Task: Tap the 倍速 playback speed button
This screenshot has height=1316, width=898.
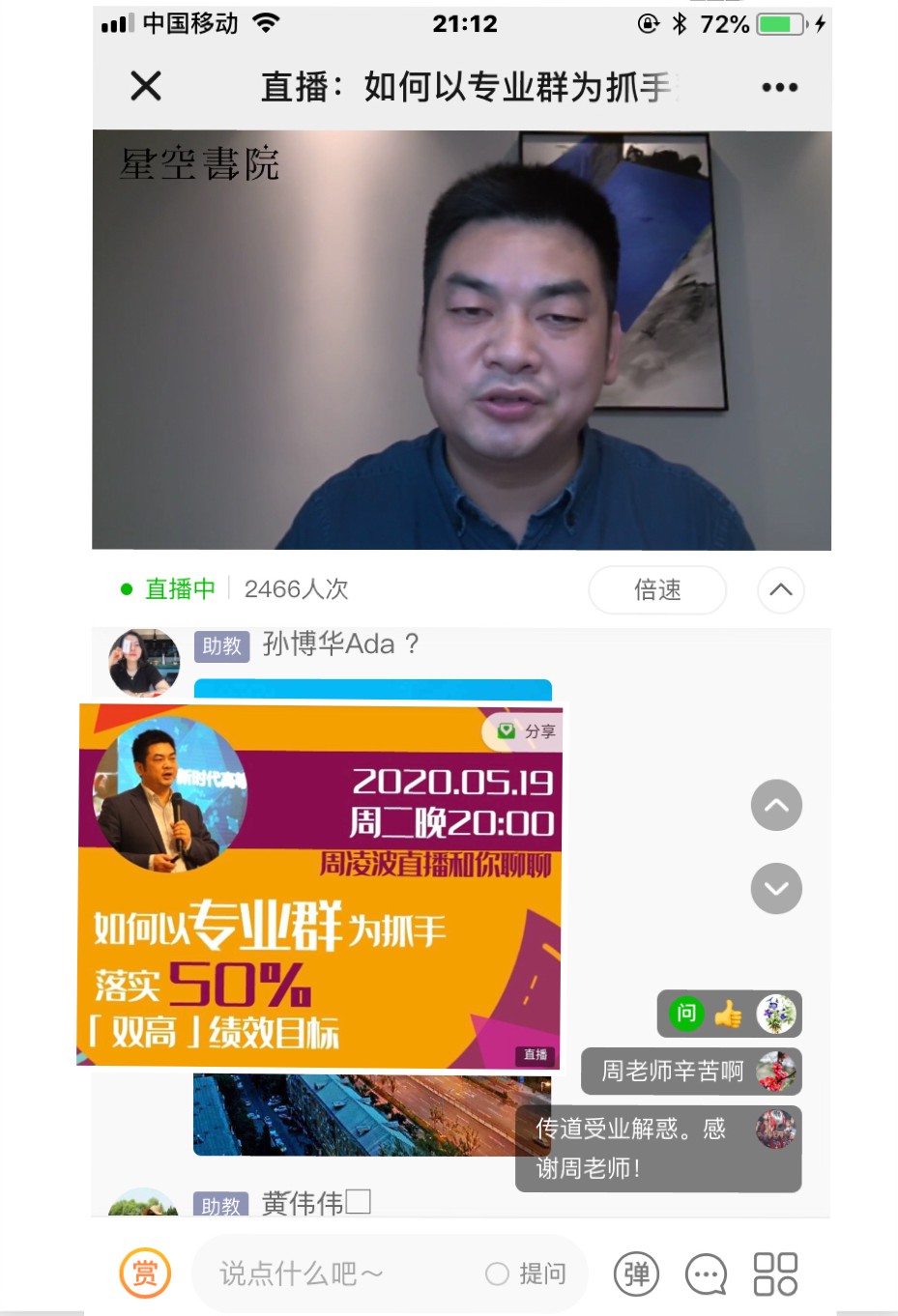Action: coord(657,589)
